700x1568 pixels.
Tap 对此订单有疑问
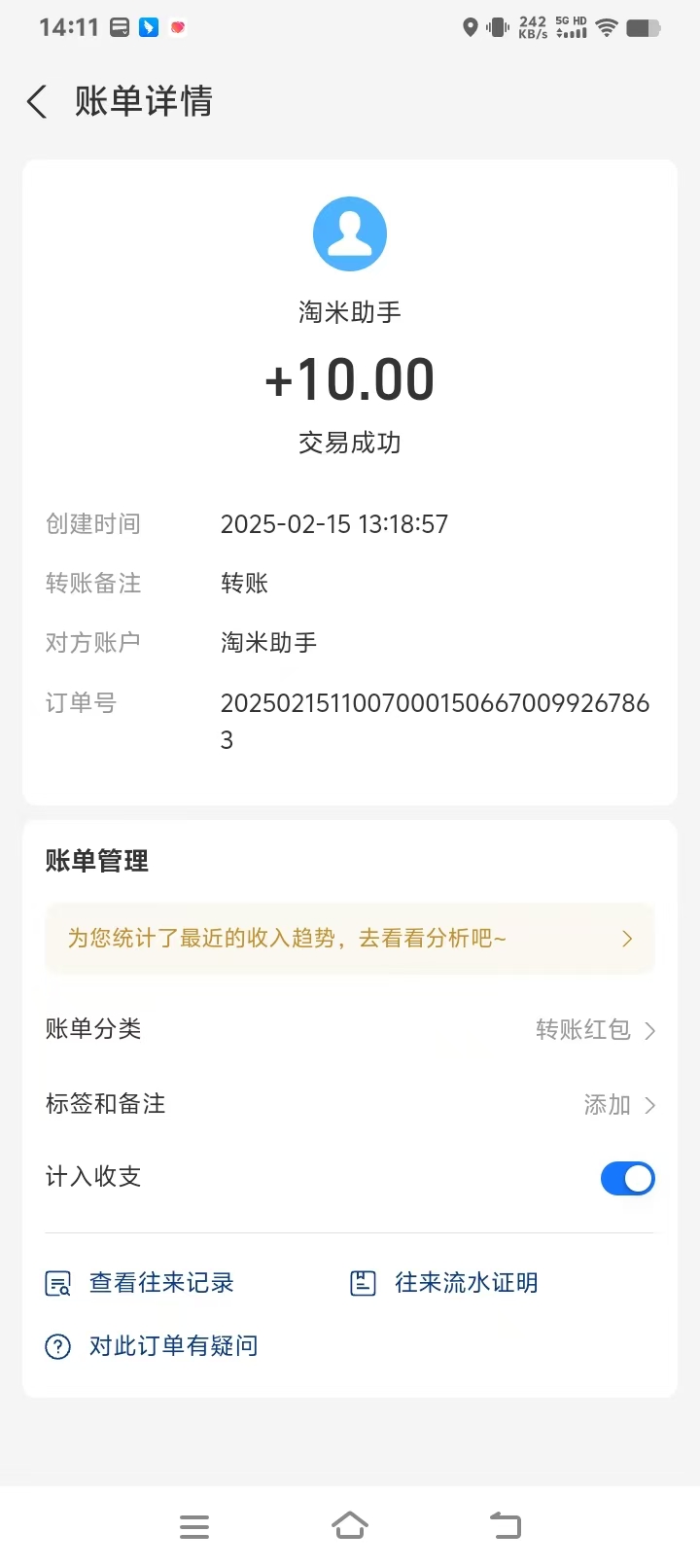point(153,1346)
